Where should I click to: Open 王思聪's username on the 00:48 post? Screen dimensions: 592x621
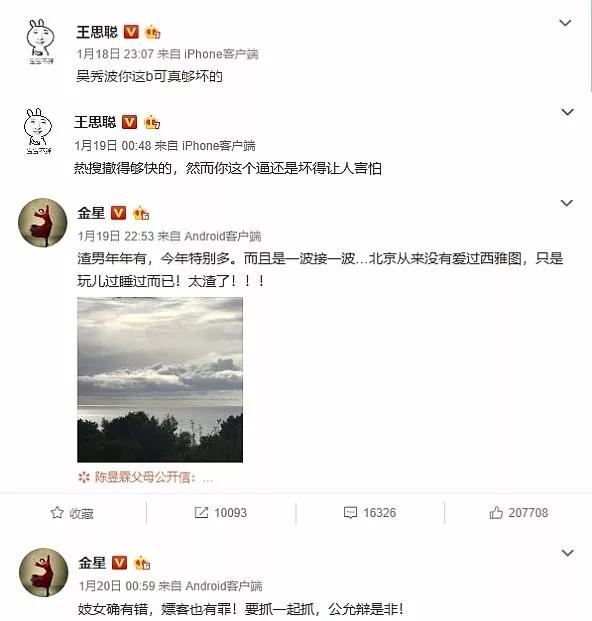(95, 122)
